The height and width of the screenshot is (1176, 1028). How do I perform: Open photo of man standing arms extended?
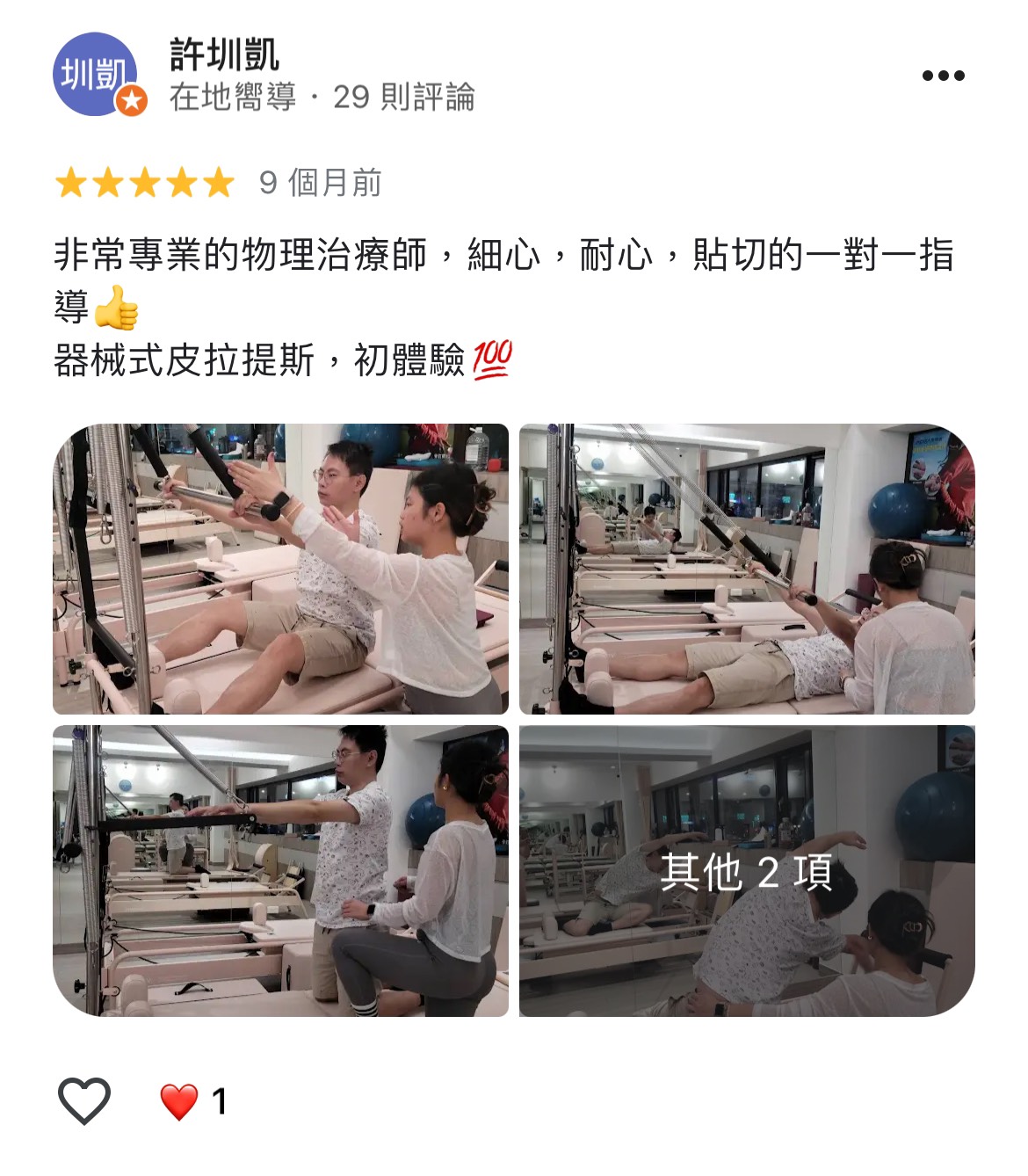click(281, 870)
